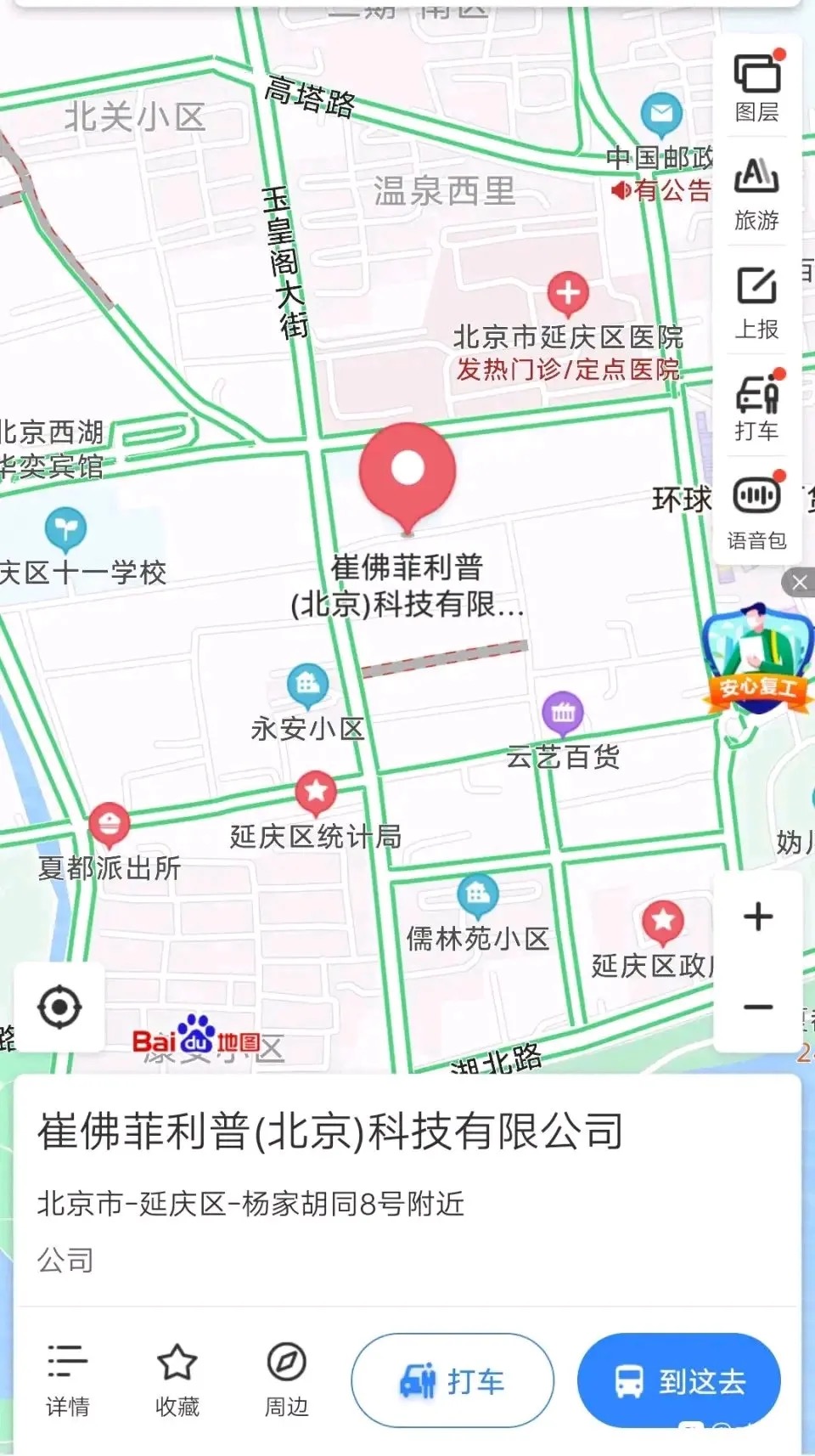The image size is (815, 1456).
Task: Tap the 永安小区 residential marker
Action: (307, 684)
